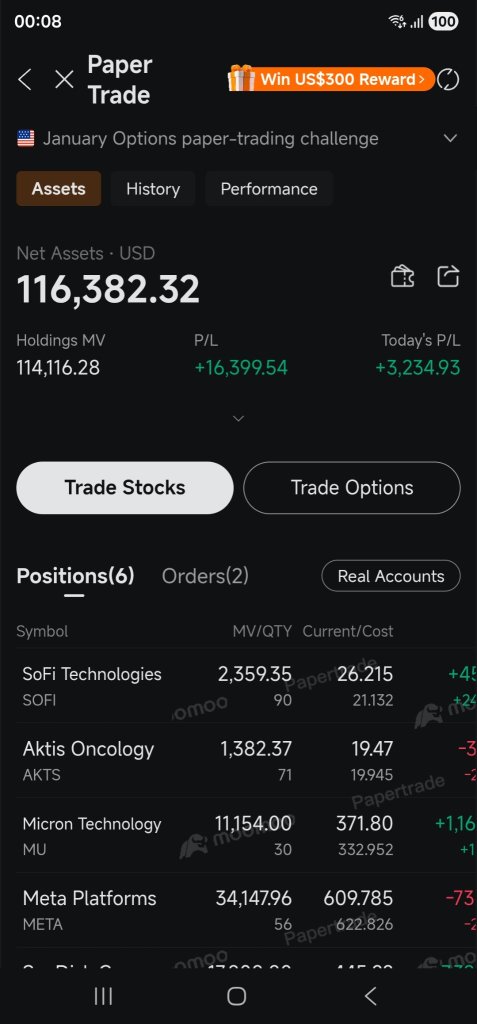The image size is (477, 1024).
Task: Open Real Accounts
Action: click(391, 576)
